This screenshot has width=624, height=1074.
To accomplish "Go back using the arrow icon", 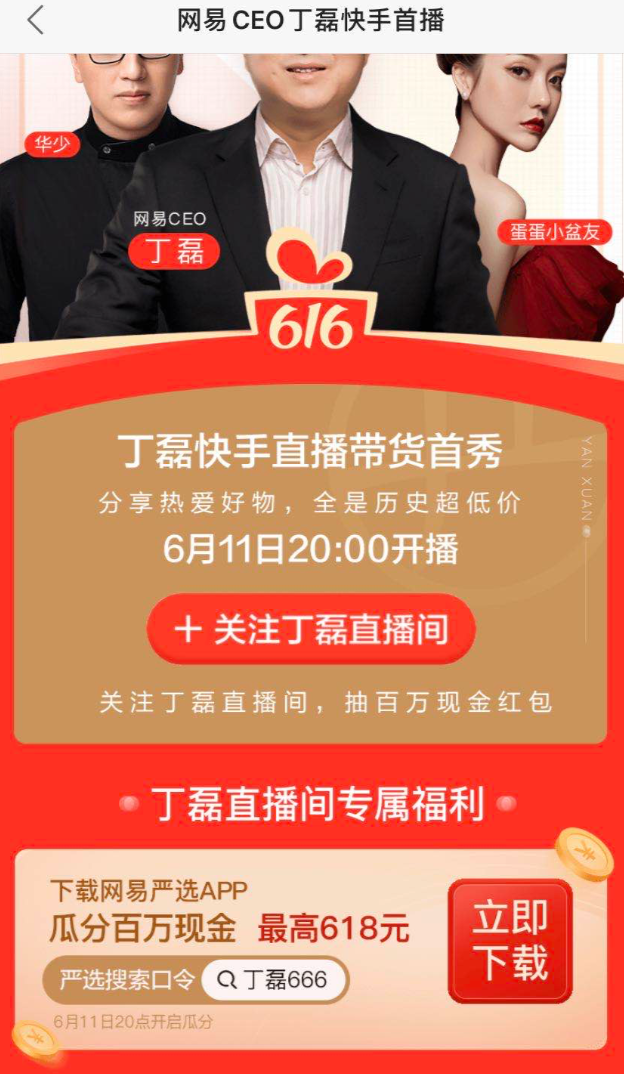I will [36, 21].
